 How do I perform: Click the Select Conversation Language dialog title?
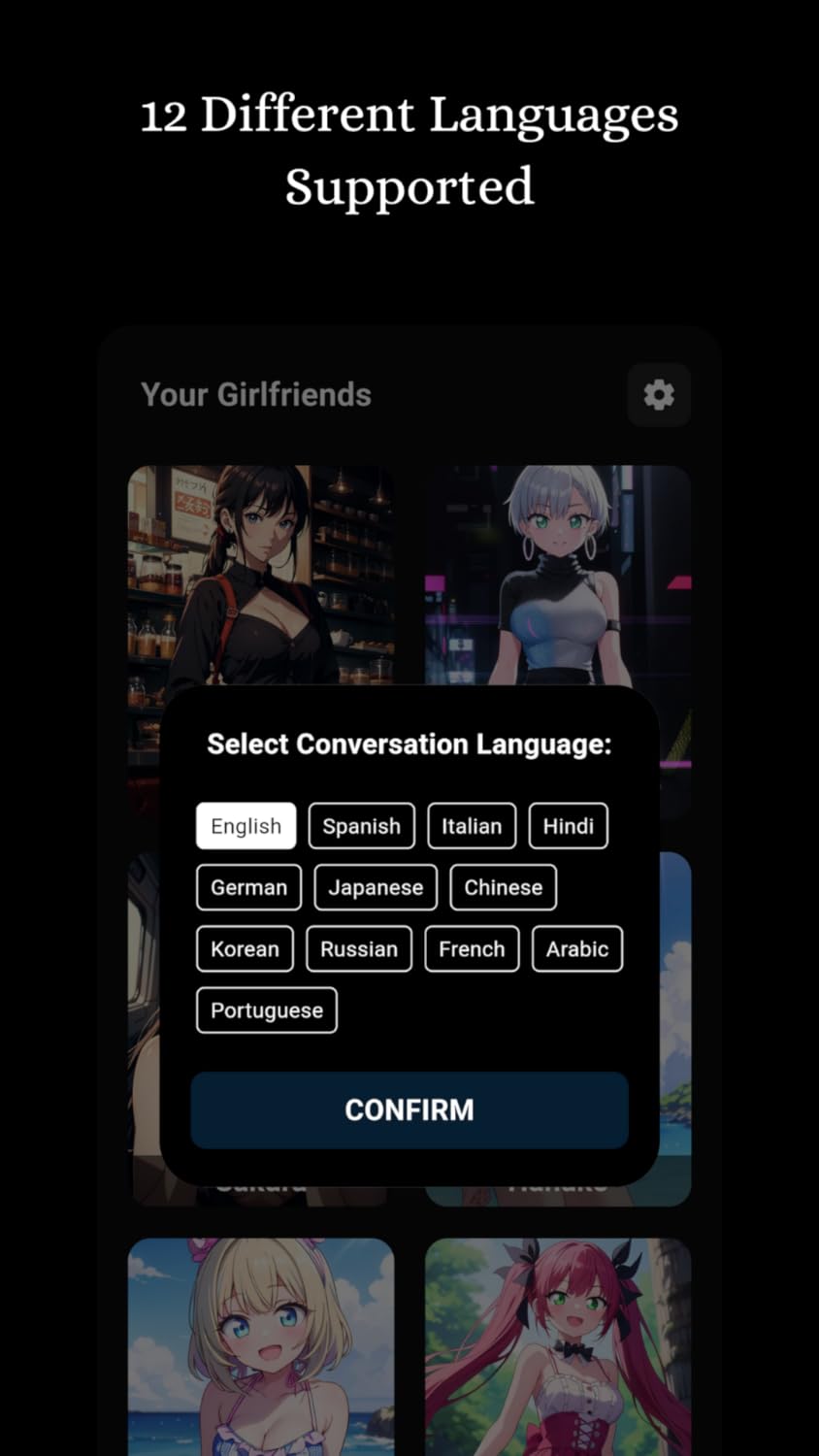(409, 745)
